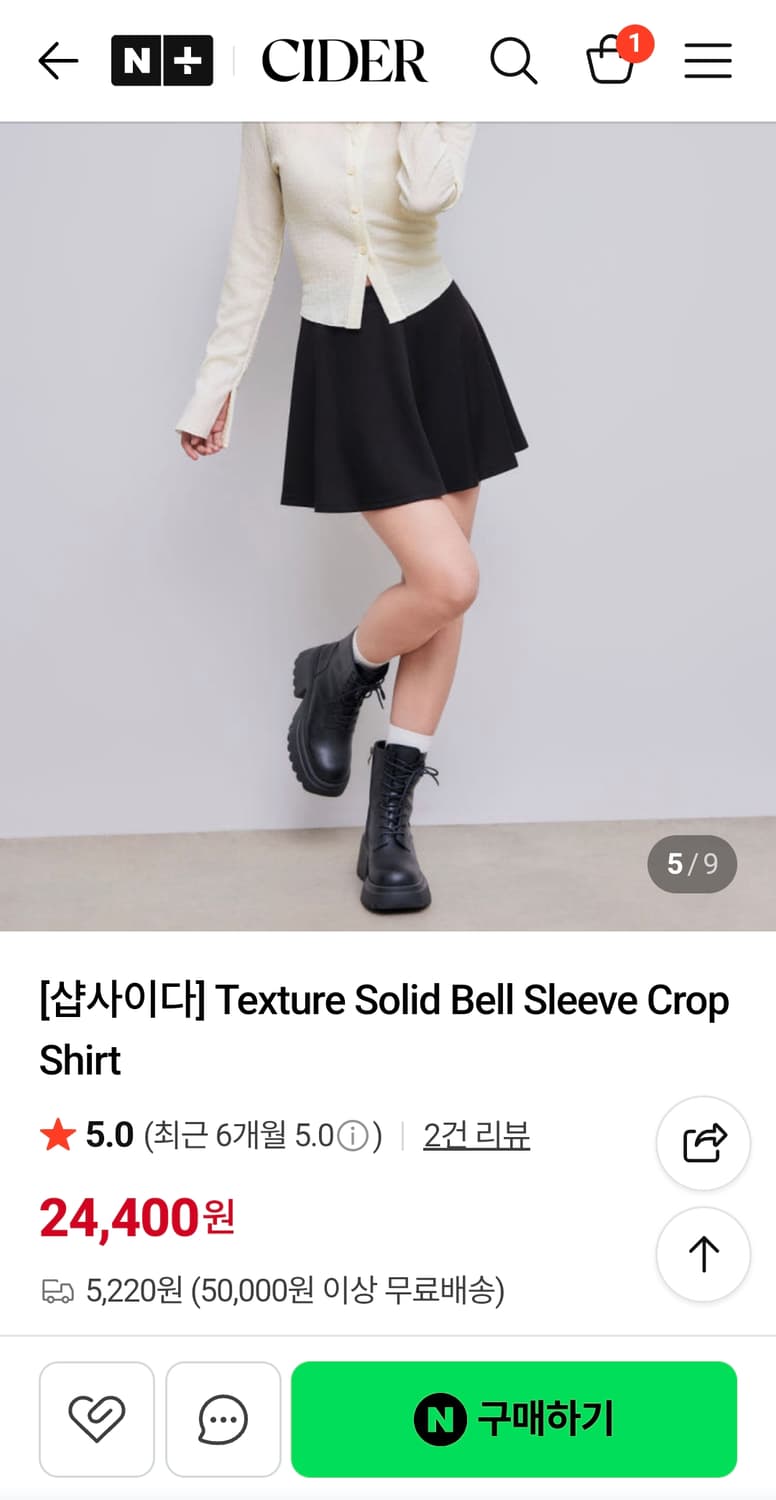Tap the red star rating icon

(x=57, y=1136)
